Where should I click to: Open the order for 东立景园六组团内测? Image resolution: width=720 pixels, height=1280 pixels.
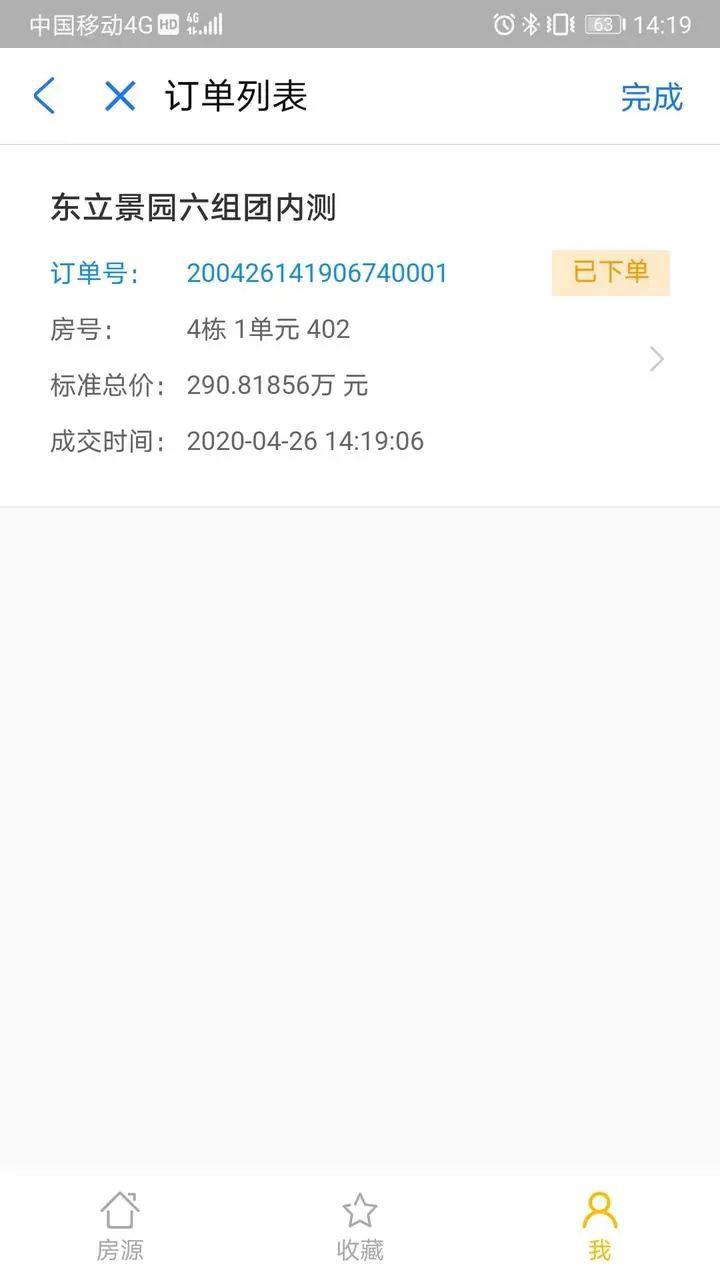(360, 326)
